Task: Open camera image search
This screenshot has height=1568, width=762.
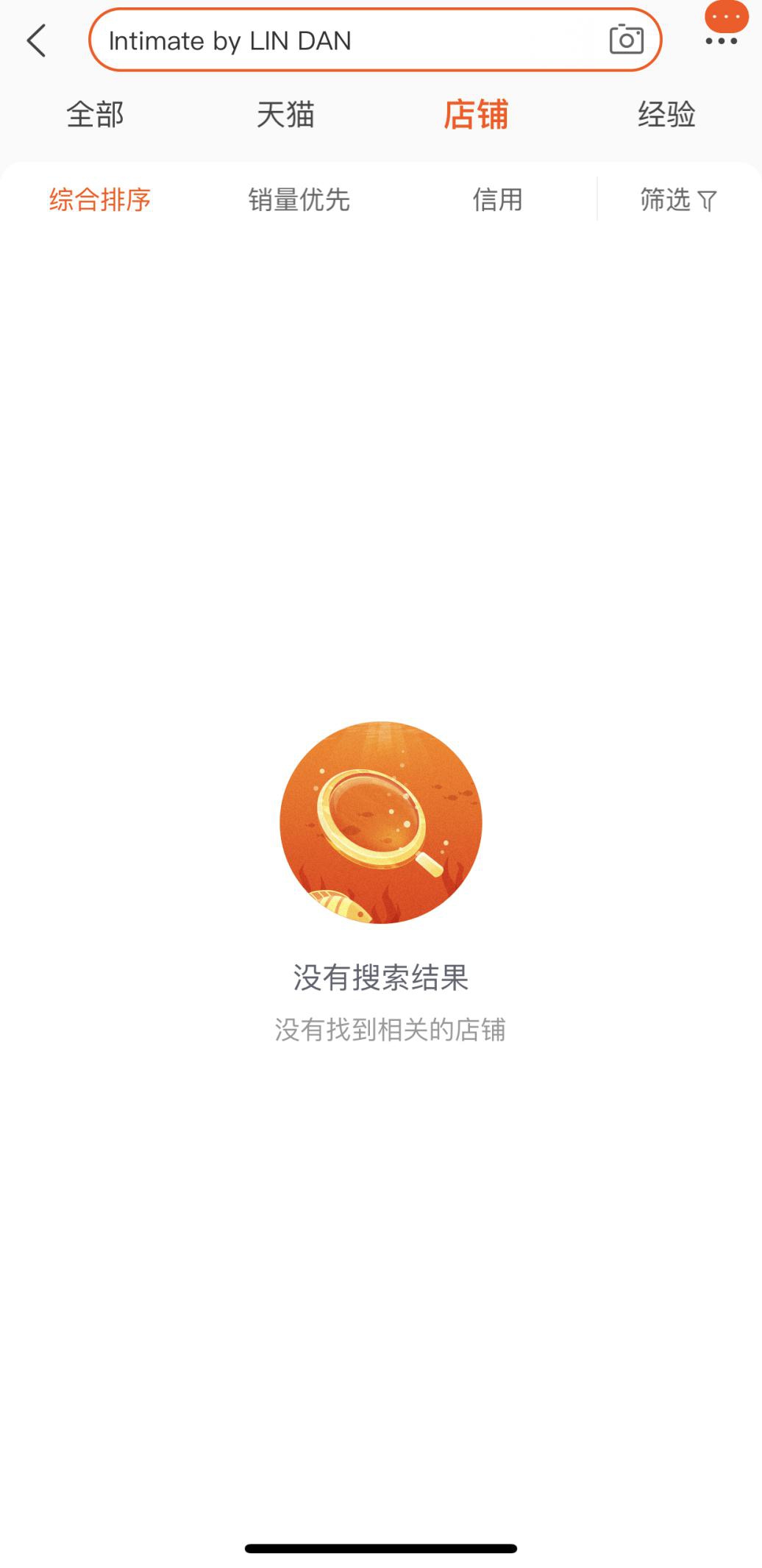Action: coord(626,40)
